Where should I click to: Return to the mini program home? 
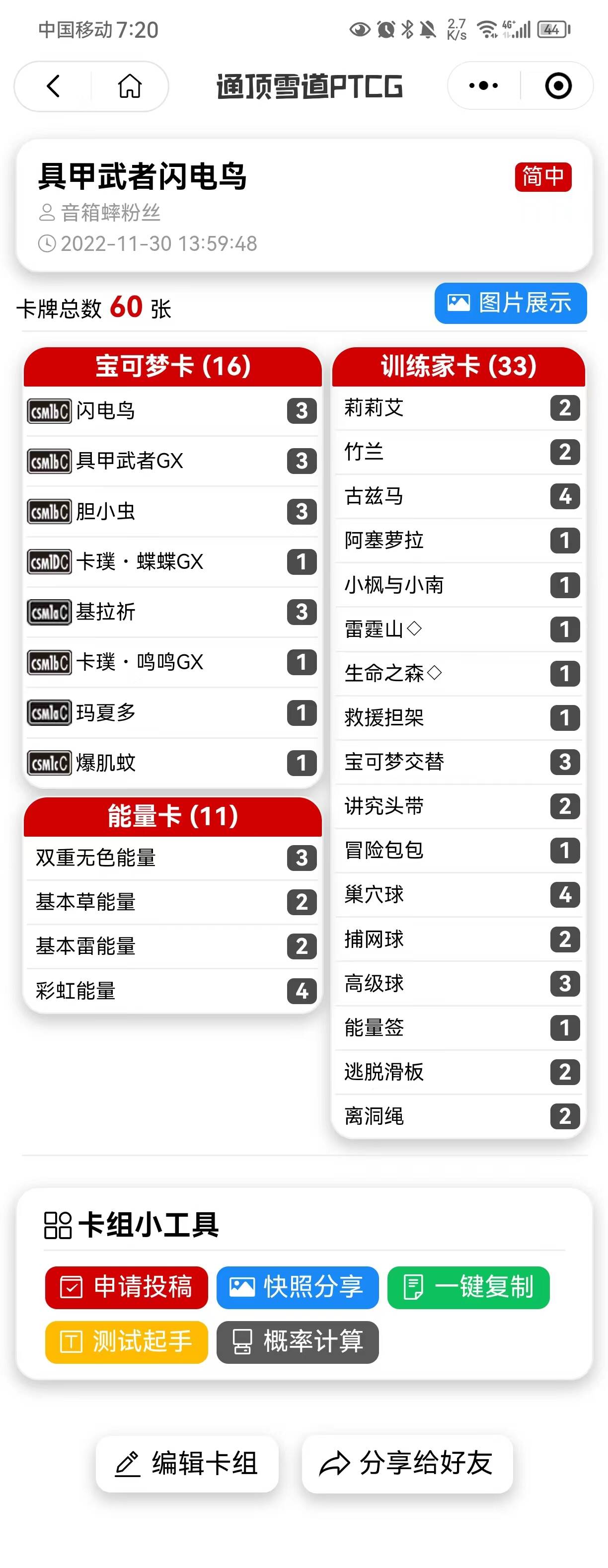[130, 86]
